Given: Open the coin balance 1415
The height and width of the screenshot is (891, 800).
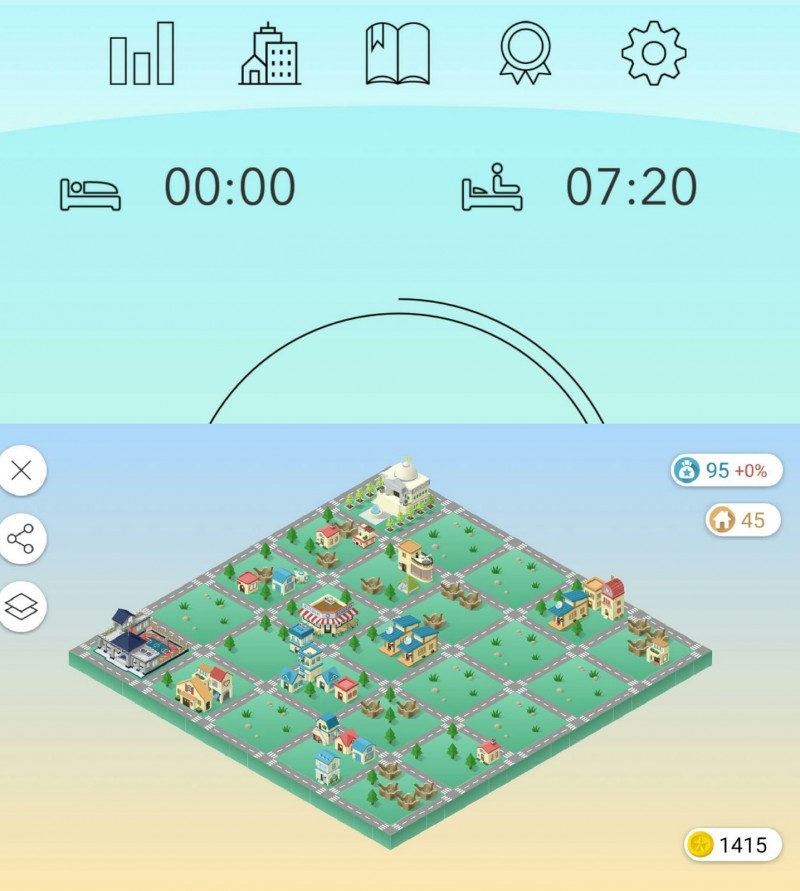Looking at the screenshot, I should coord(732,845).
